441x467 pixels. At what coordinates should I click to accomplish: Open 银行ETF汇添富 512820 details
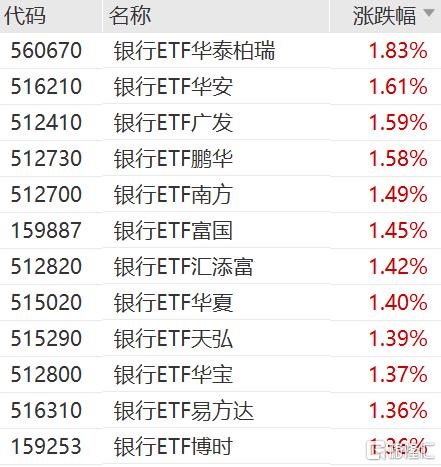220,267
